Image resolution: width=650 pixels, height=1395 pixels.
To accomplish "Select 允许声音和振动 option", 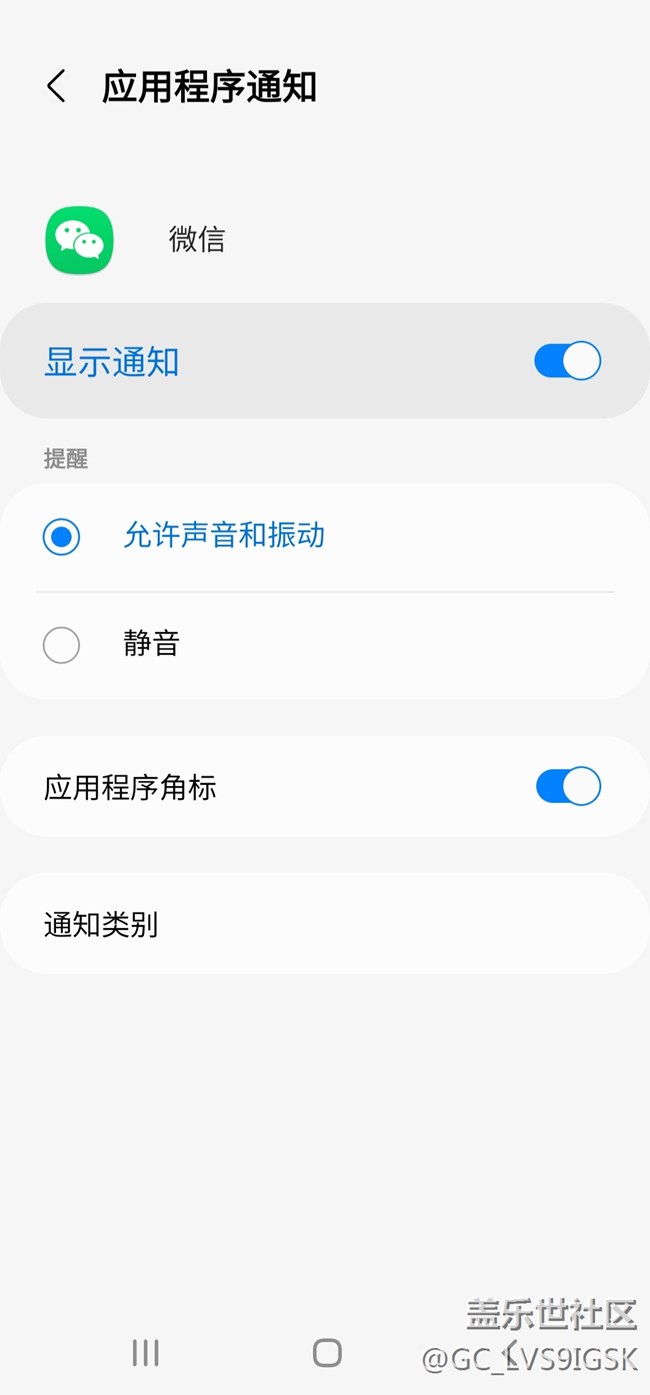I will (x=62, y=537).
